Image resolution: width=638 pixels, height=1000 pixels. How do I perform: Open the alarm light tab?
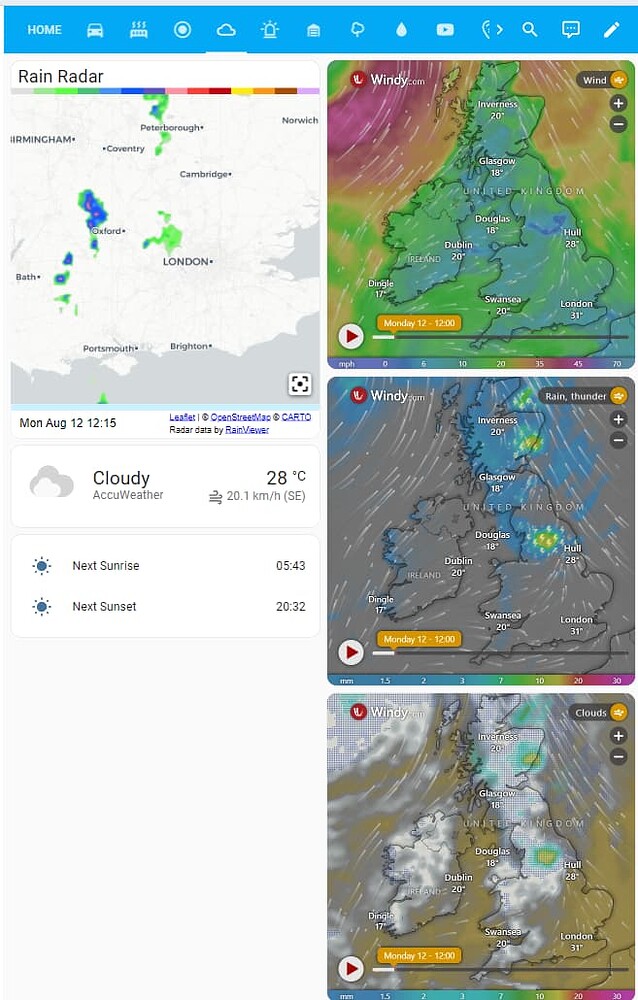[270, 30]
